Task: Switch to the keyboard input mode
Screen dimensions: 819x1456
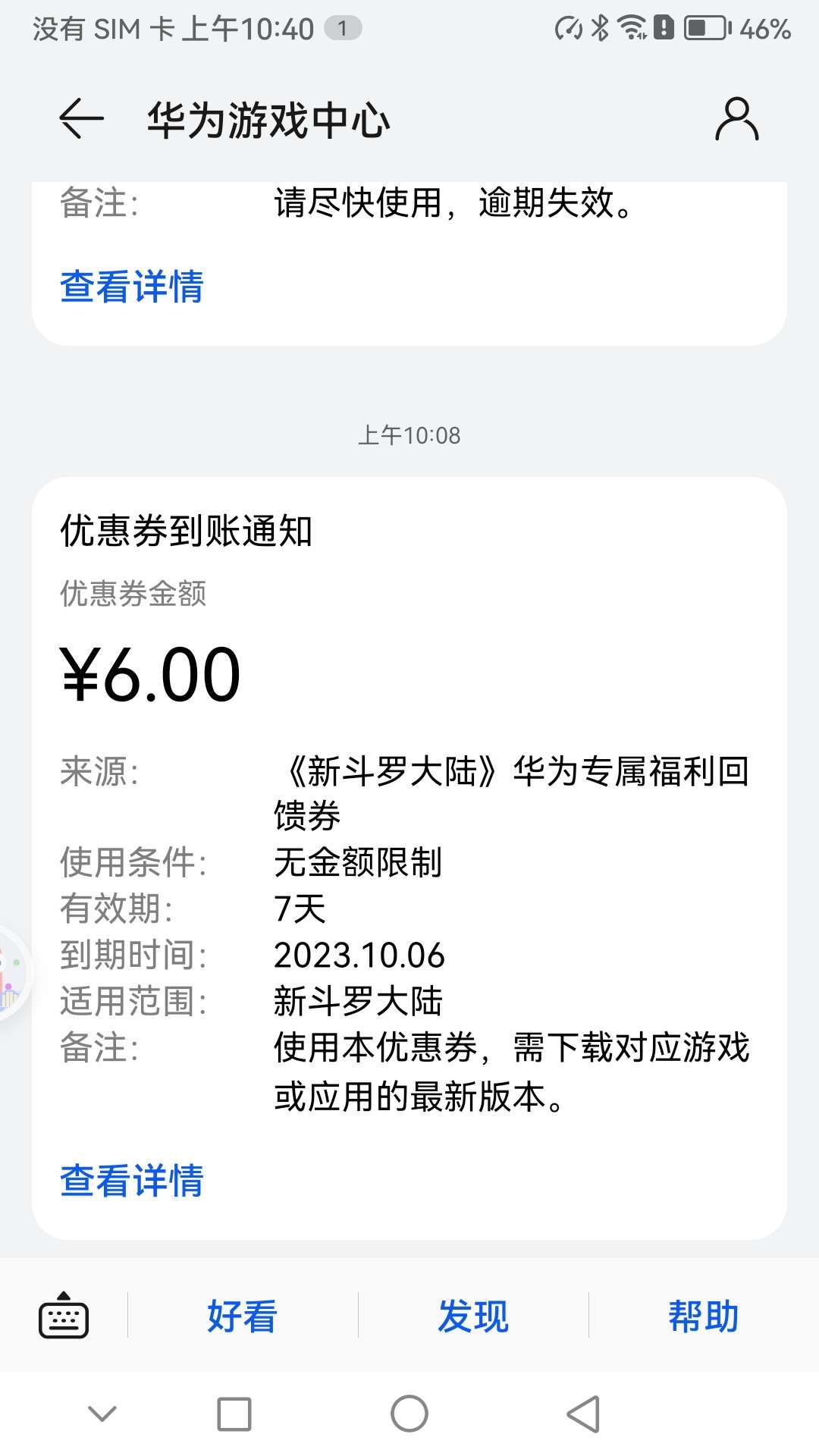Action: pos(64,1315)
